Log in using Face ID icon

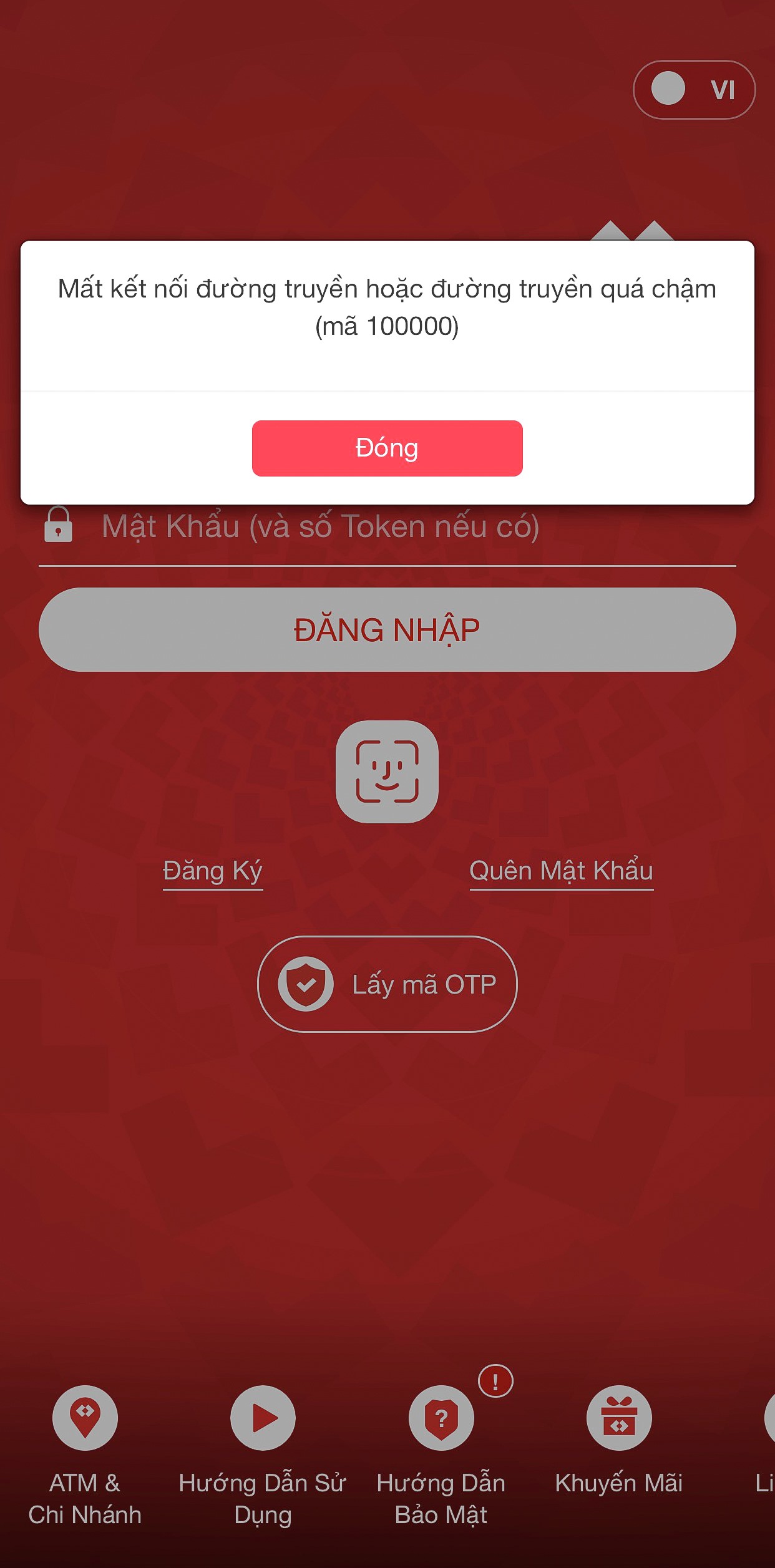(x=387, y=772)
